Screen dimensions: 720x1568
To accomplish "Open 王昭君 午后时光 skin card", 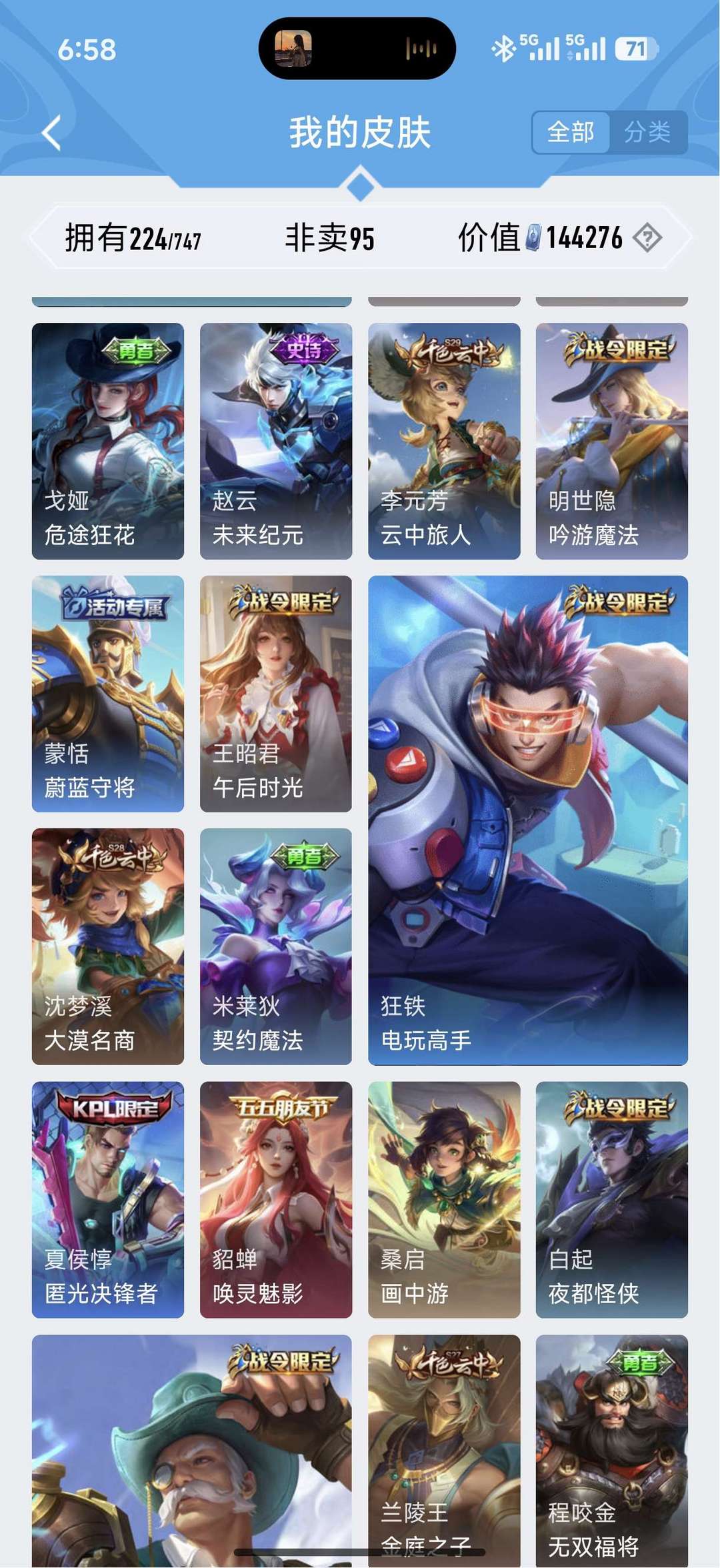I will coord(276,694).
